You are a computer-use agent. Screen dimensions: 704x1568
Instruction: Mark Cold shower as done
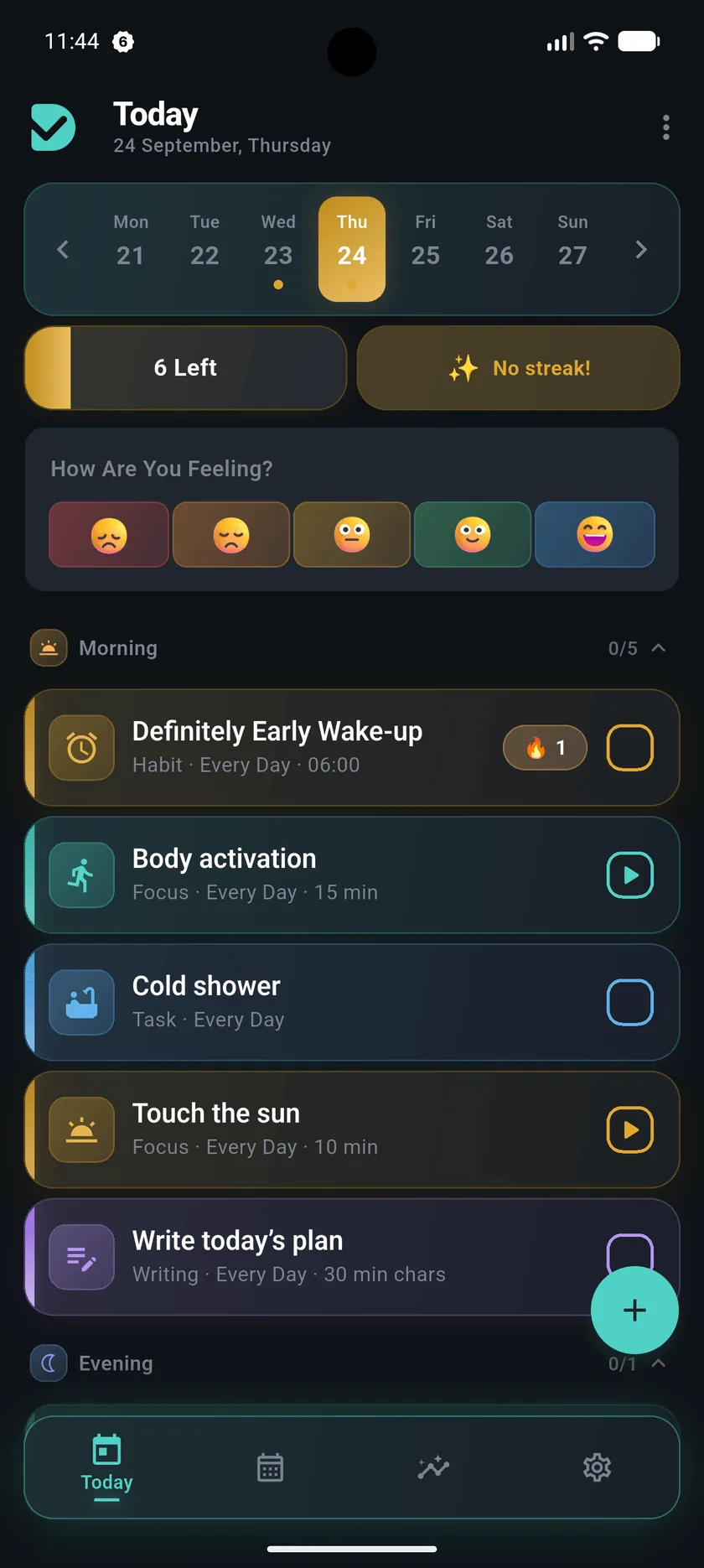(x=630, y=1003)
